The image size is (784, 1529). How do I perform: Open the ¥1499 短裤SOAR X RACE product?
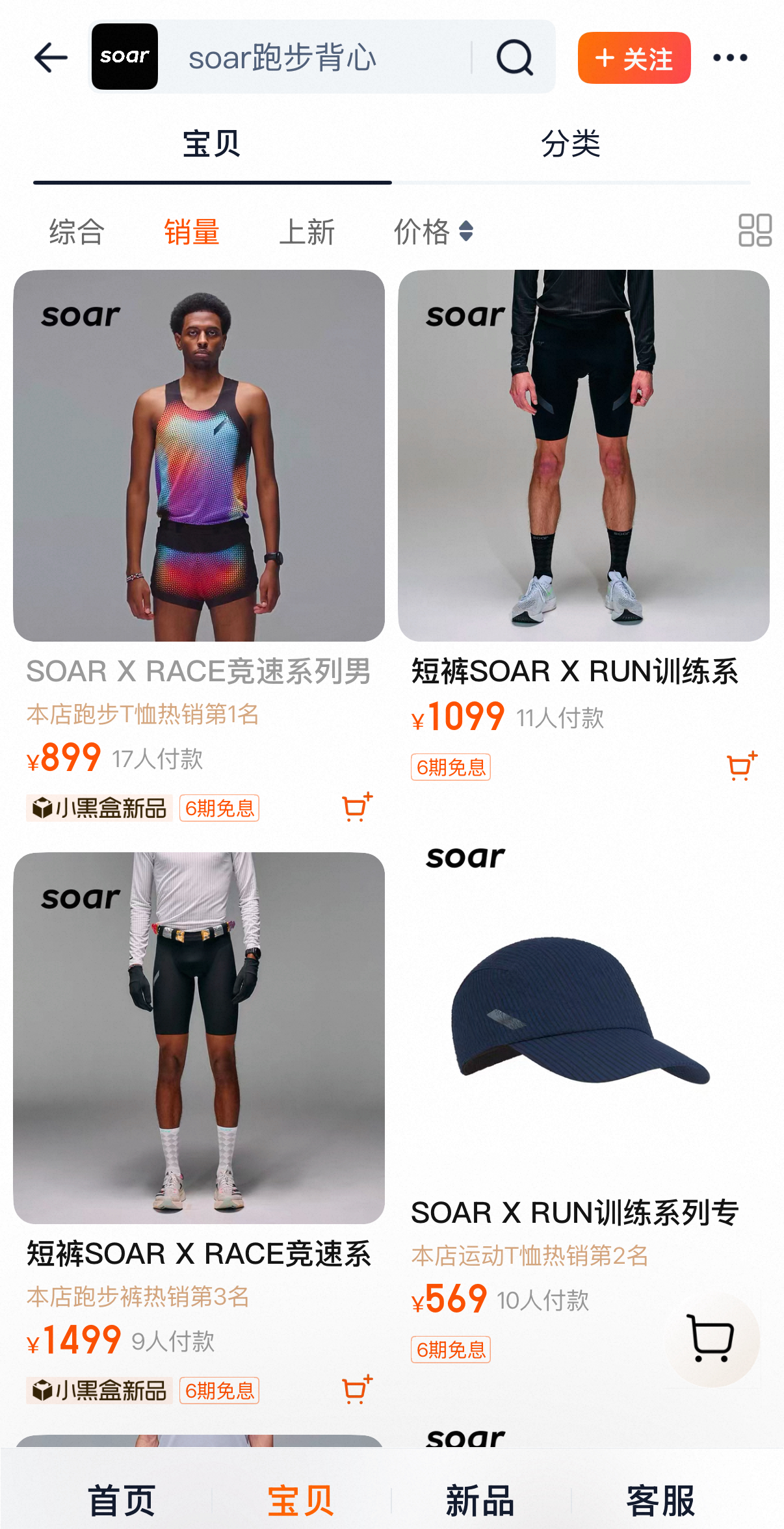(199, 1038)
